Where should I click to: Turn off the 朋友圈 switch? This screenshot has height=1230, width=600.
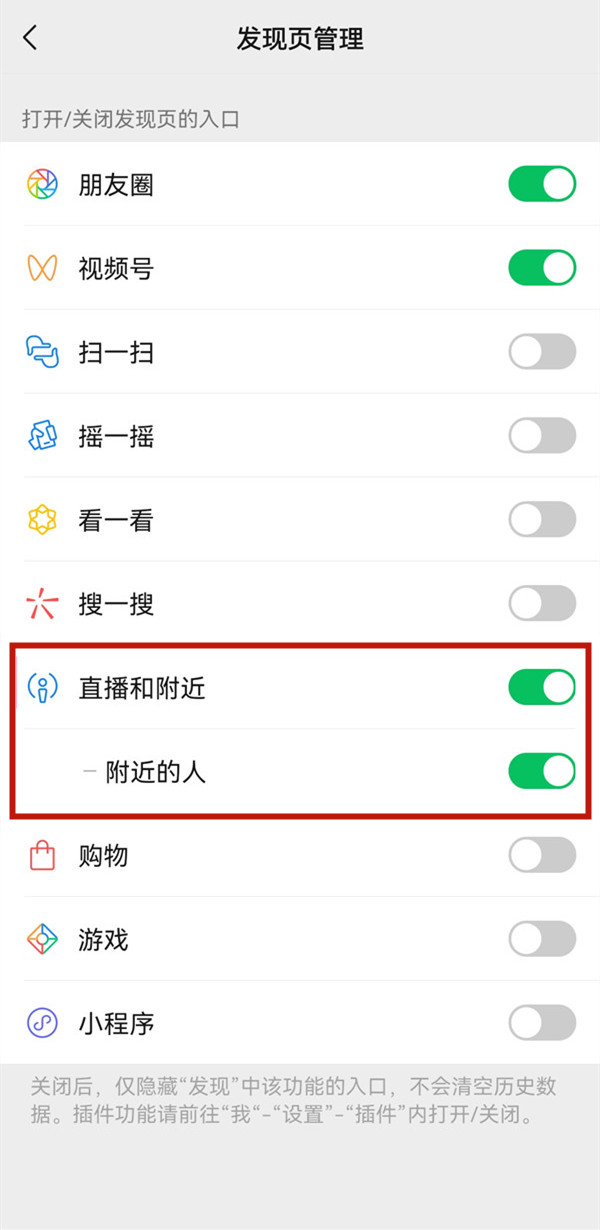point(542,185)
